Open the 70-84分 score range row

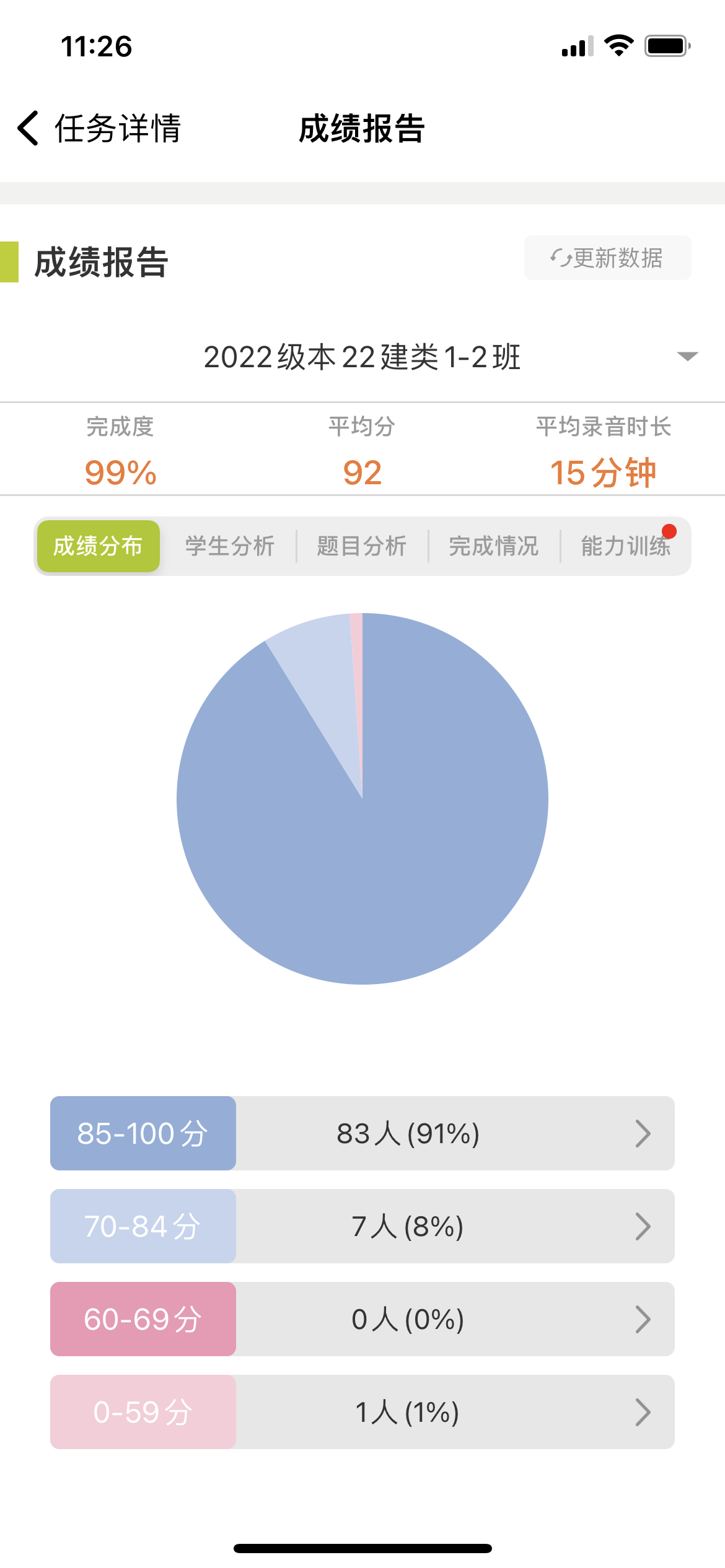coord(362,1226)
